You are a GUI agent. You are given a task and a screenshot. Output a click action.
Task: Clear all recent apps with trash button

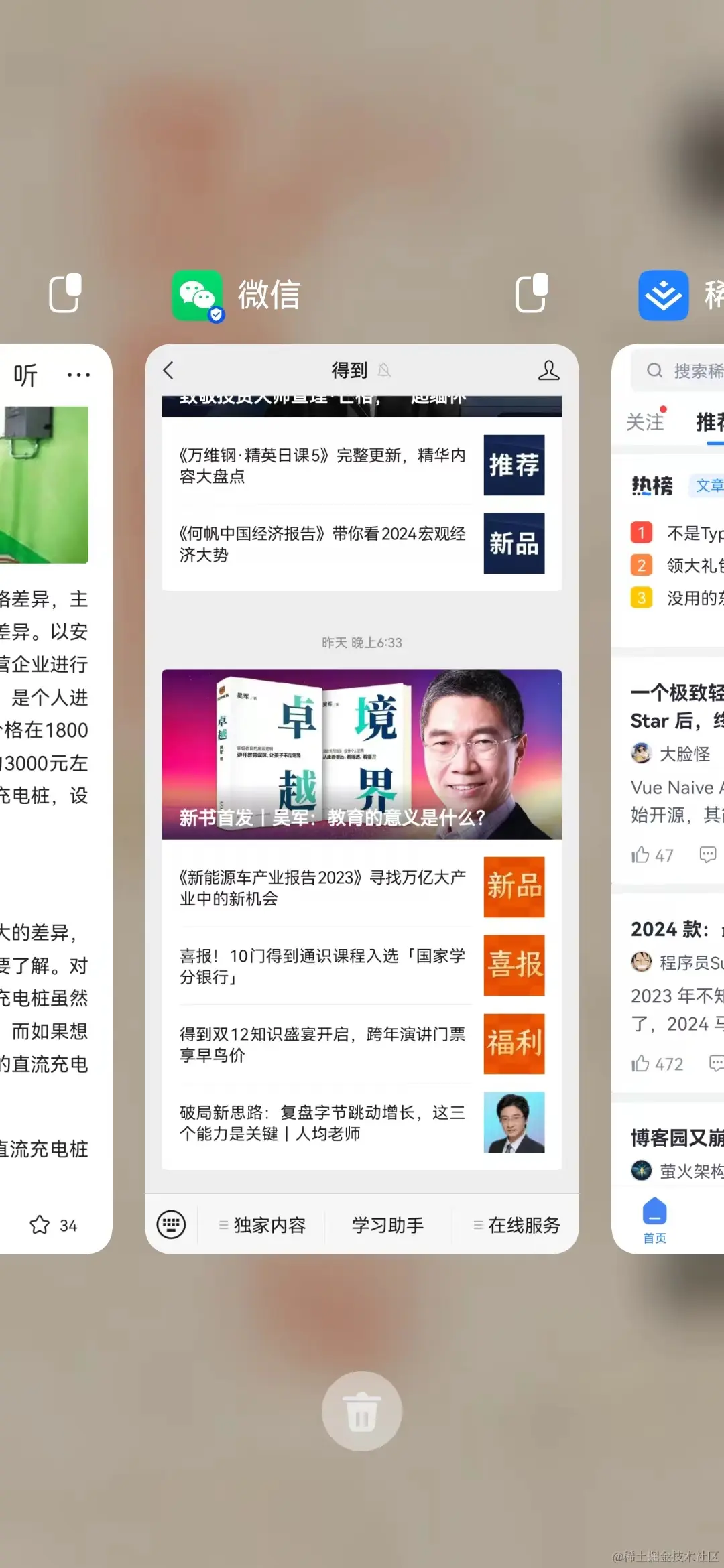coord(361,1411)
